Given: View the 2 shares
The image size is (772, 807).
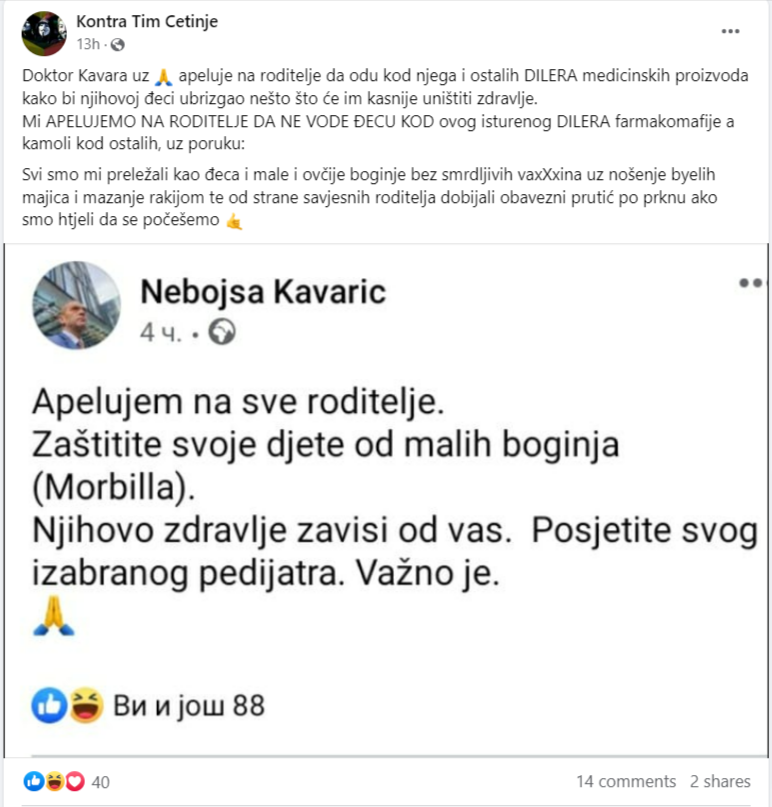Looking at the screenshot, I should [x=720, y=781].
